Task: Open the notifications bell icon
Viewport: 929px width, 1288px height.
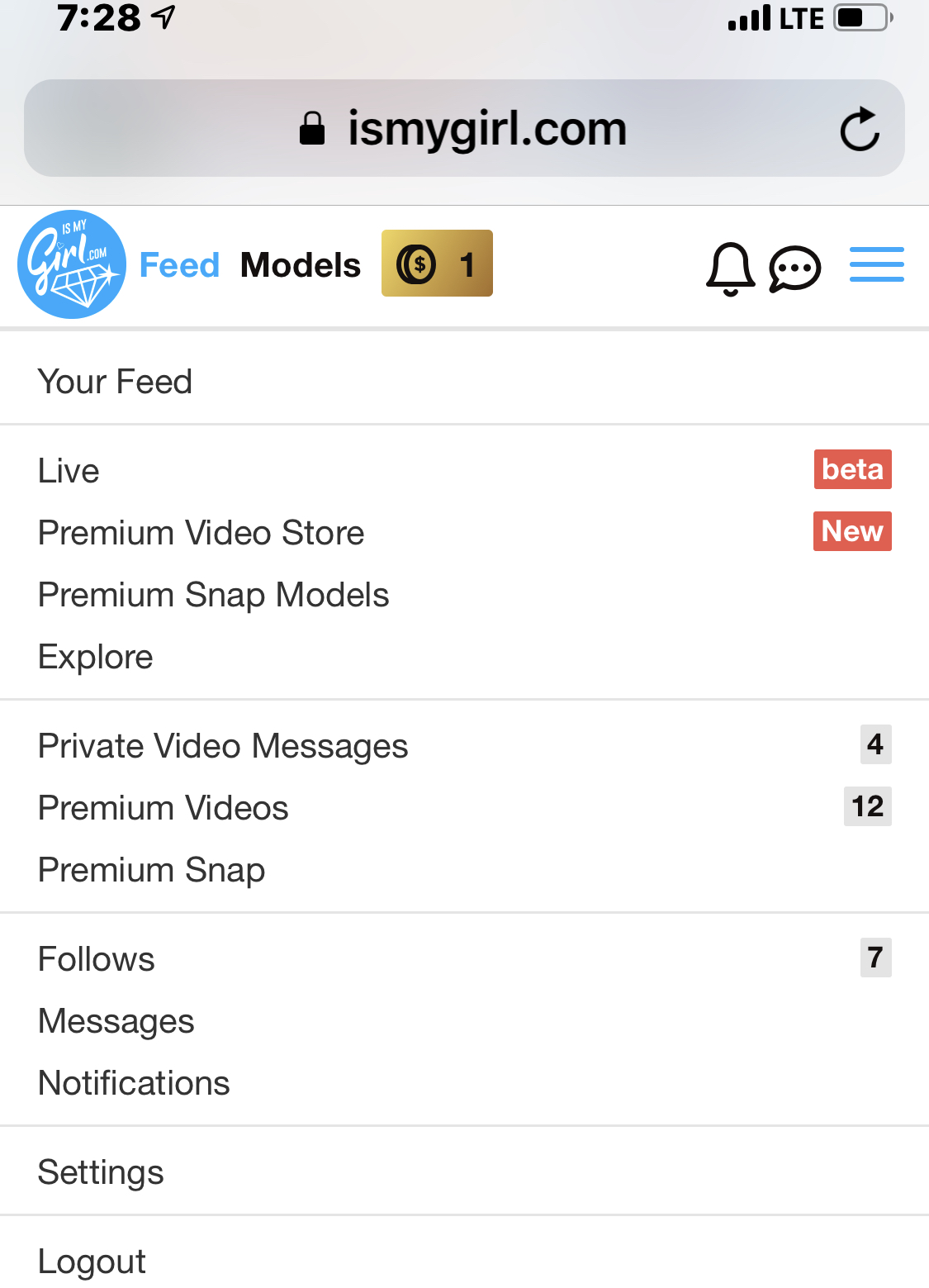Action: click(730, 268)
